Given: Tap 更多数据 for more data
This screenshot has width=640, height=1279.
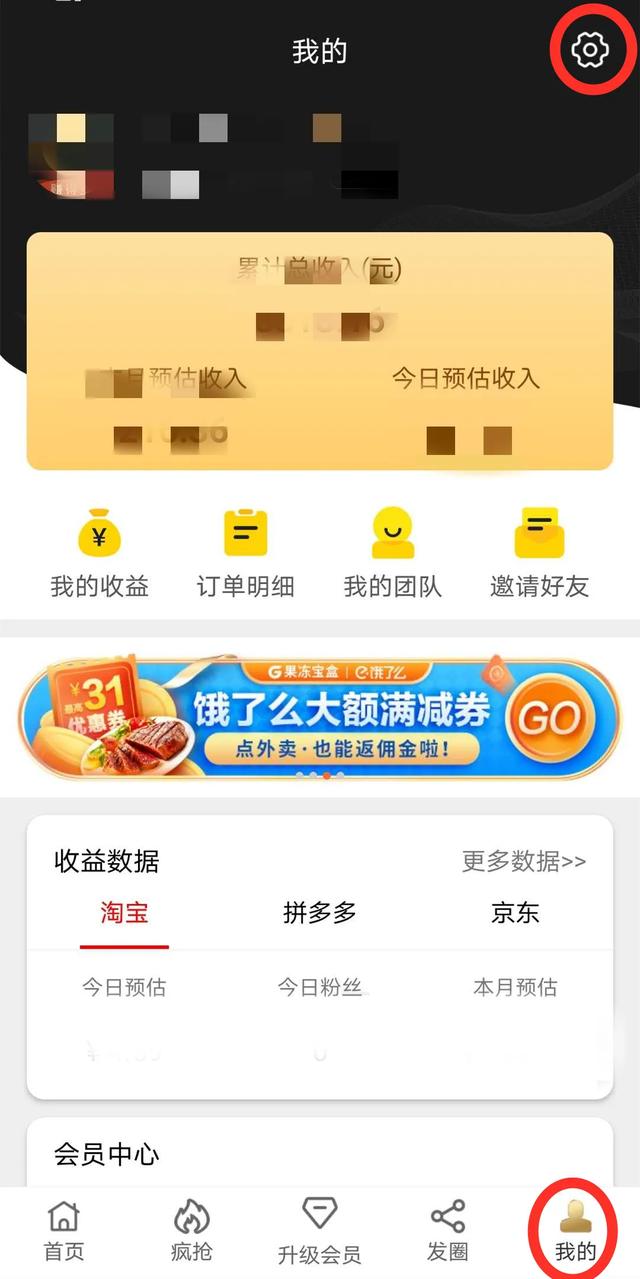Looking at the screenshot, I should [x=524, y=861].
